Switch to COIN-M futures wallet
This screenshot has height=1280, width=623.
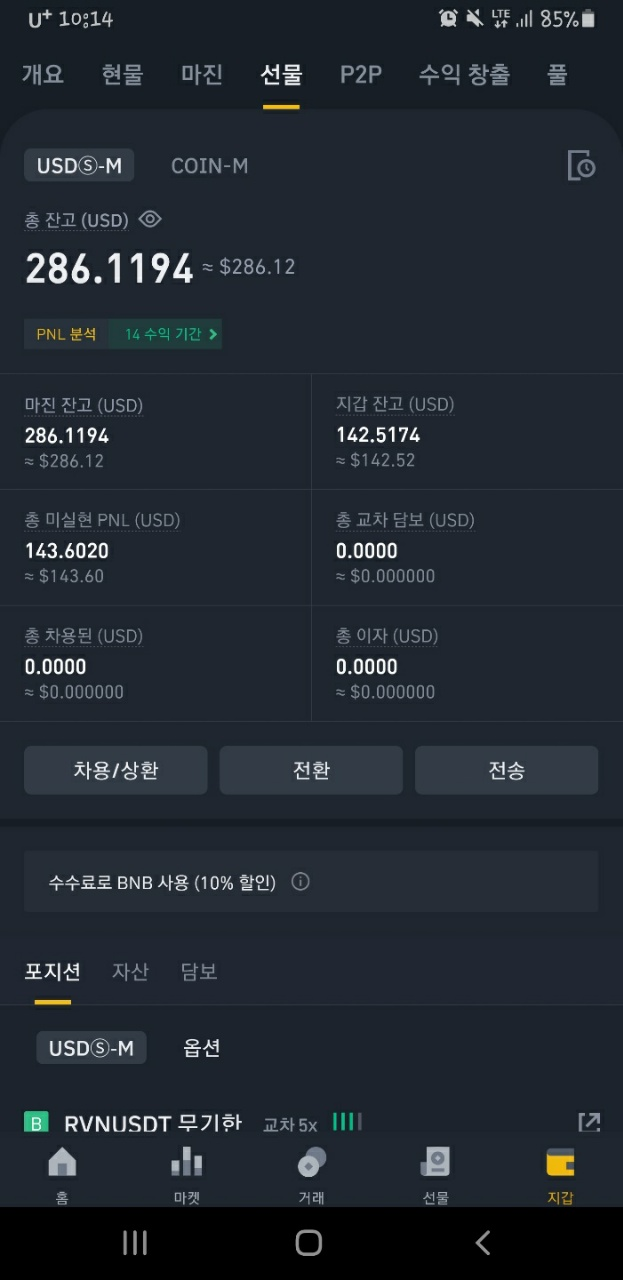[209, 166]
